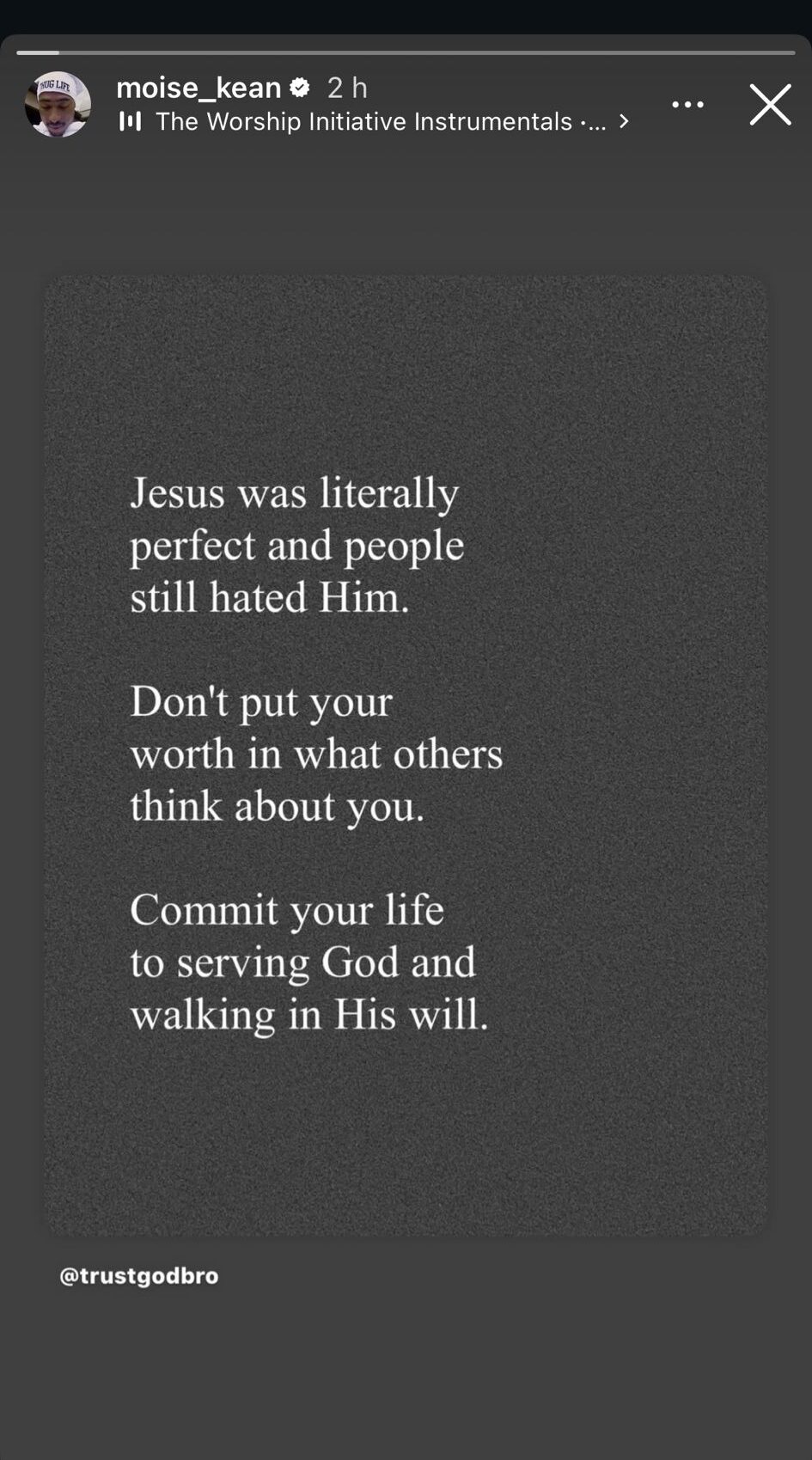
Task: Close the story viewer
Action: pos(770,105)
